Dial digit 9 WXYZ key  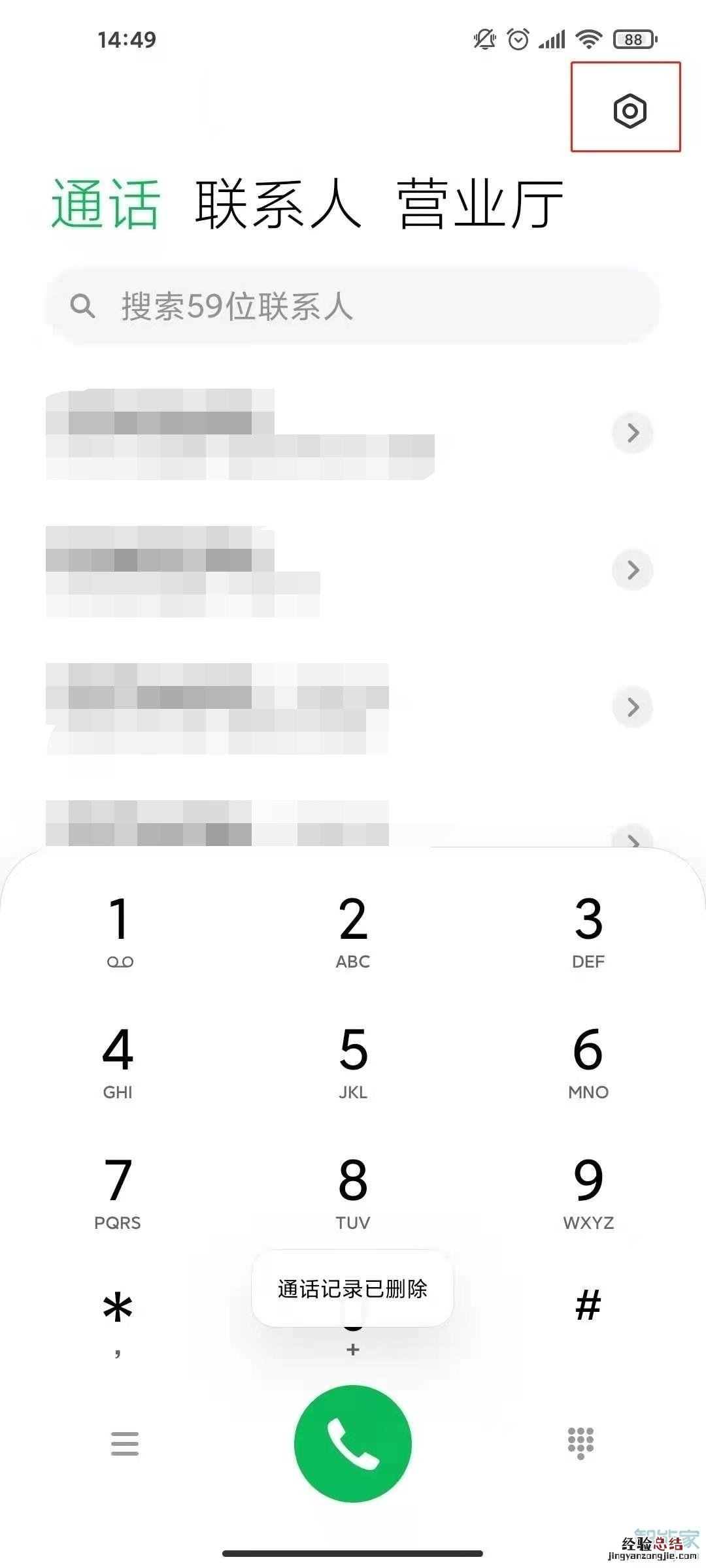588,1191
